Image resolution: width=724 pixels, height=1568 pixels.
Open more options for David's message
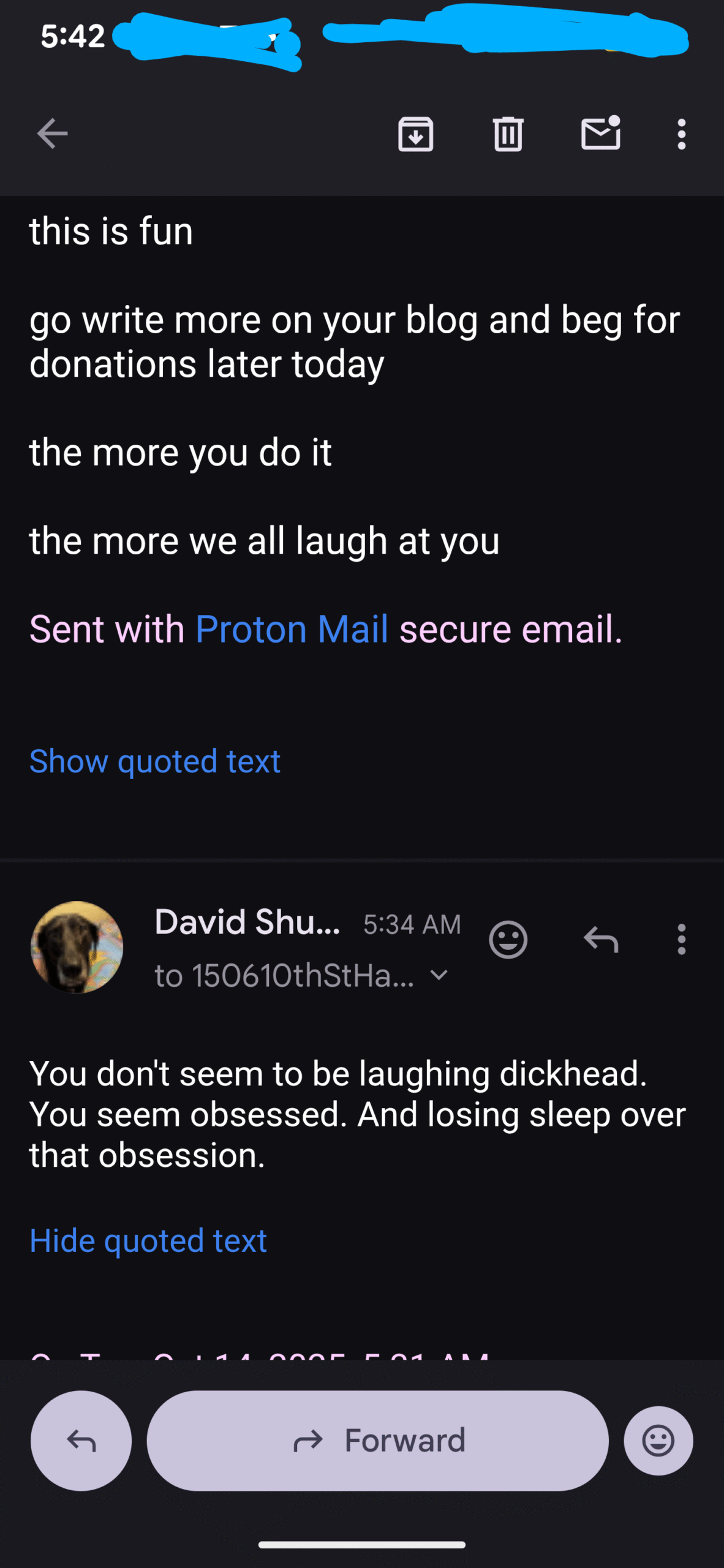(681, 939)
